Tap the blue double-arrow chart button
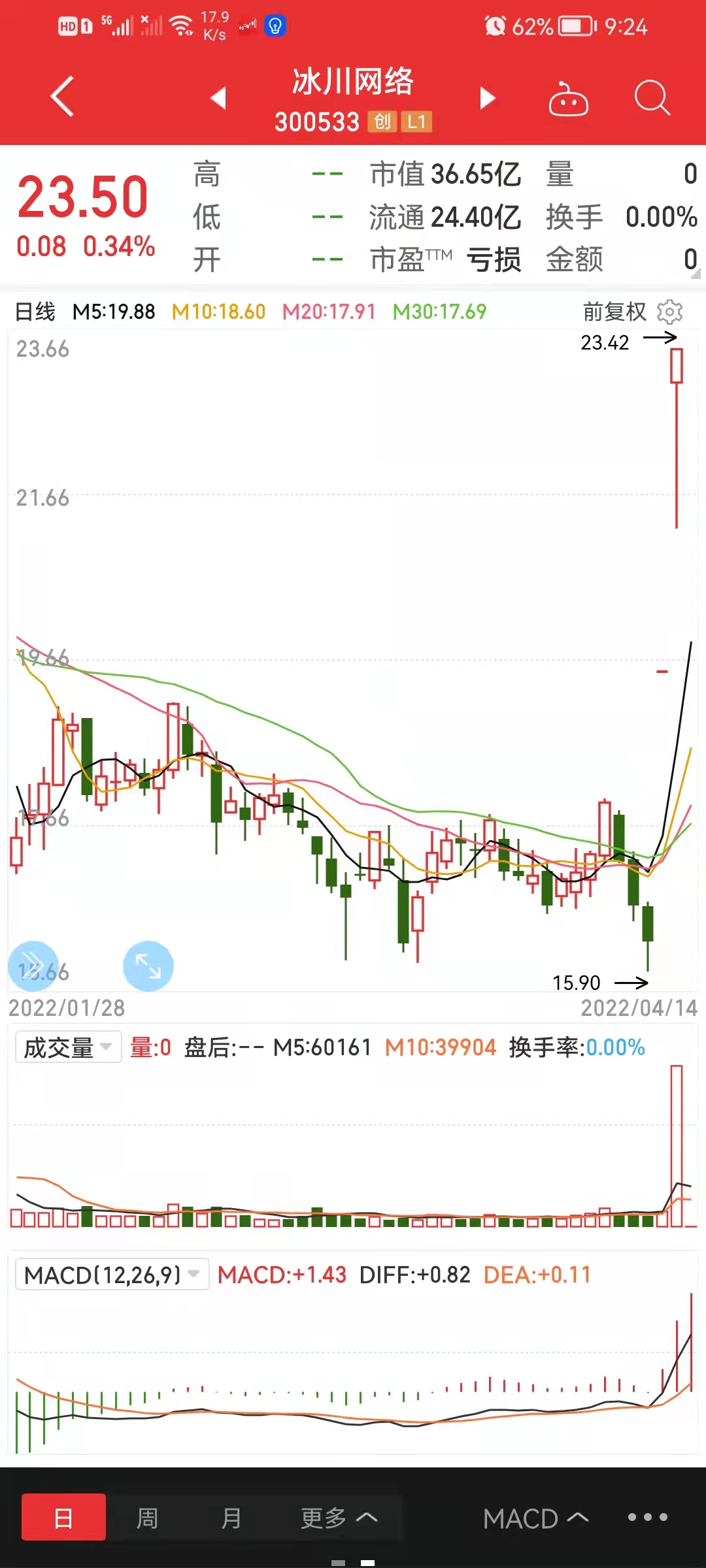This screenshot has height=1568, width=706. (33, 966)
